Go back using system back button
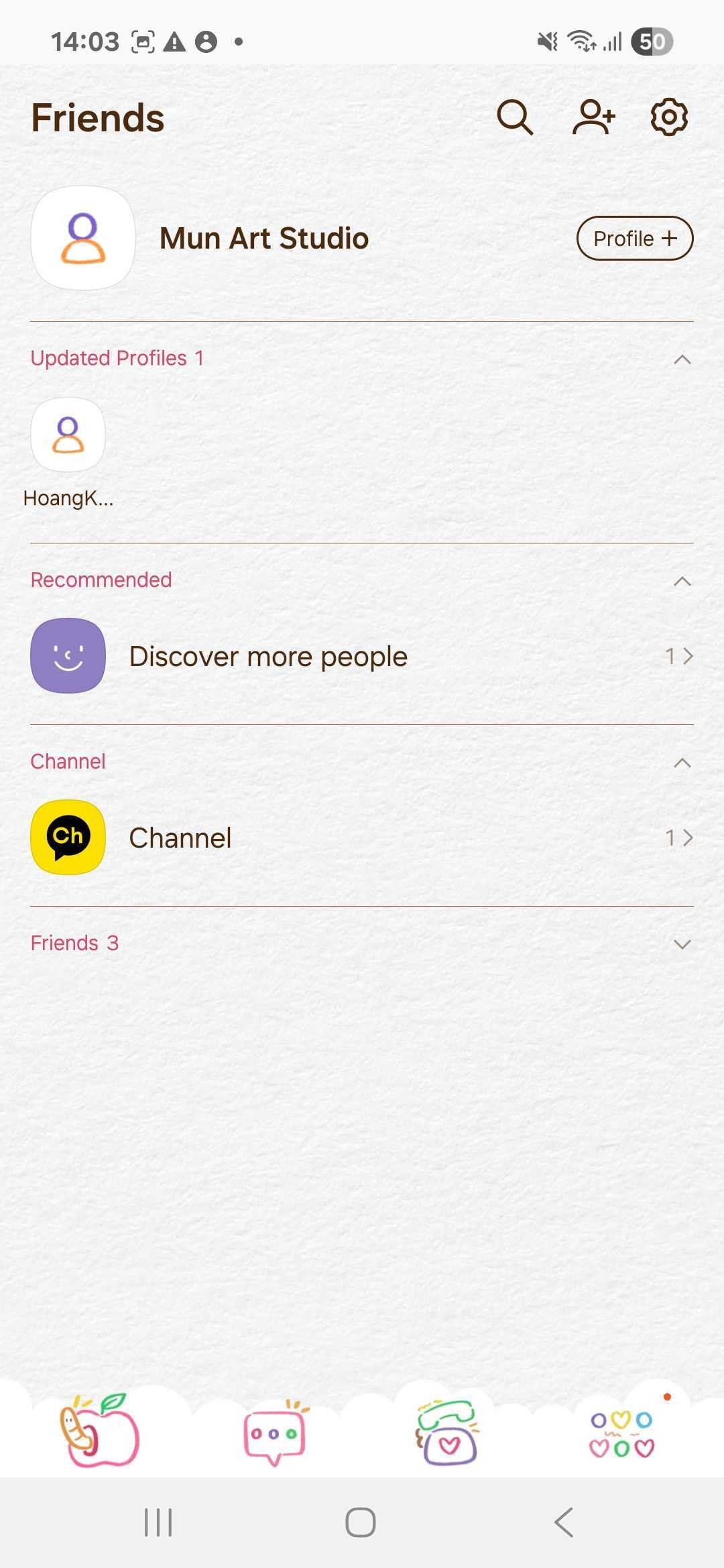 (x=564, y=1522)
